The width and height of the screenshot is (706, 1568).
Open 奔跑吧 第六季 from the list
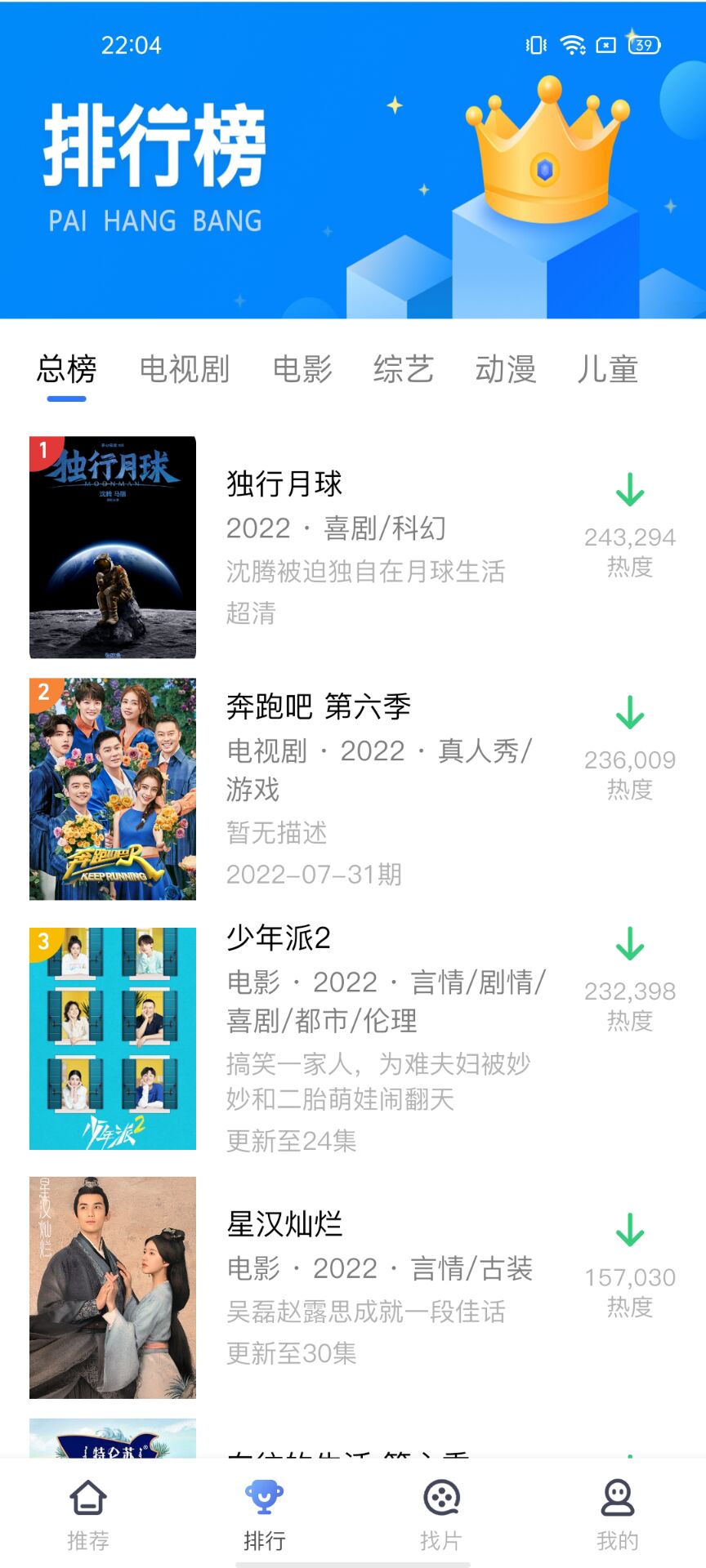pos(353,789)
